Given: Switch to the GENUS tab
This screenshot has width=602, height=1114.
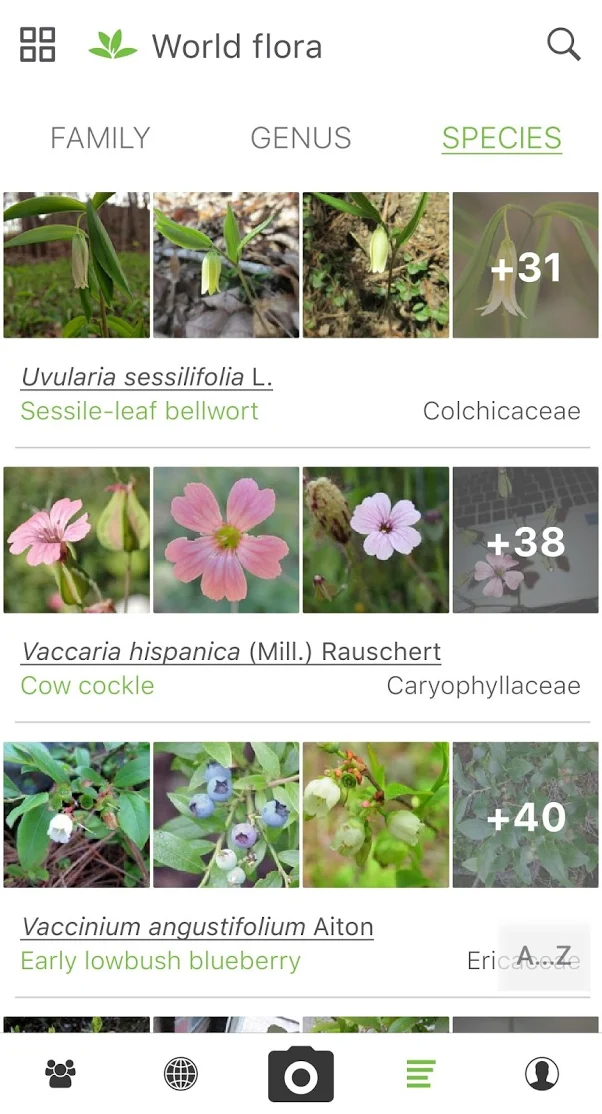Looking at the screenshot, I should tap(301, 138).
